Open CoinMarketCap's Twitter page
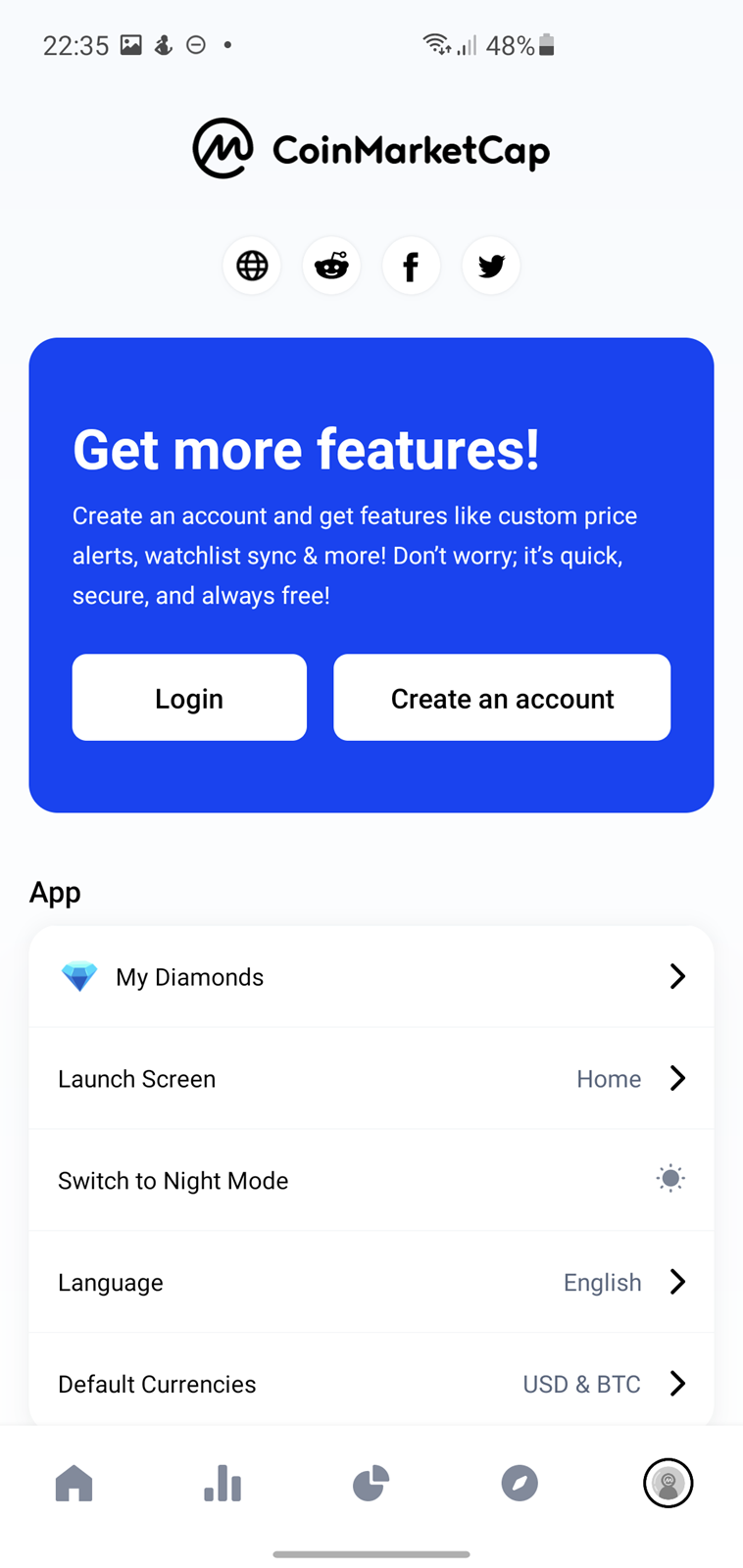Image resolution: width=743 pixels, height=1568 pixels. point(491,266)
